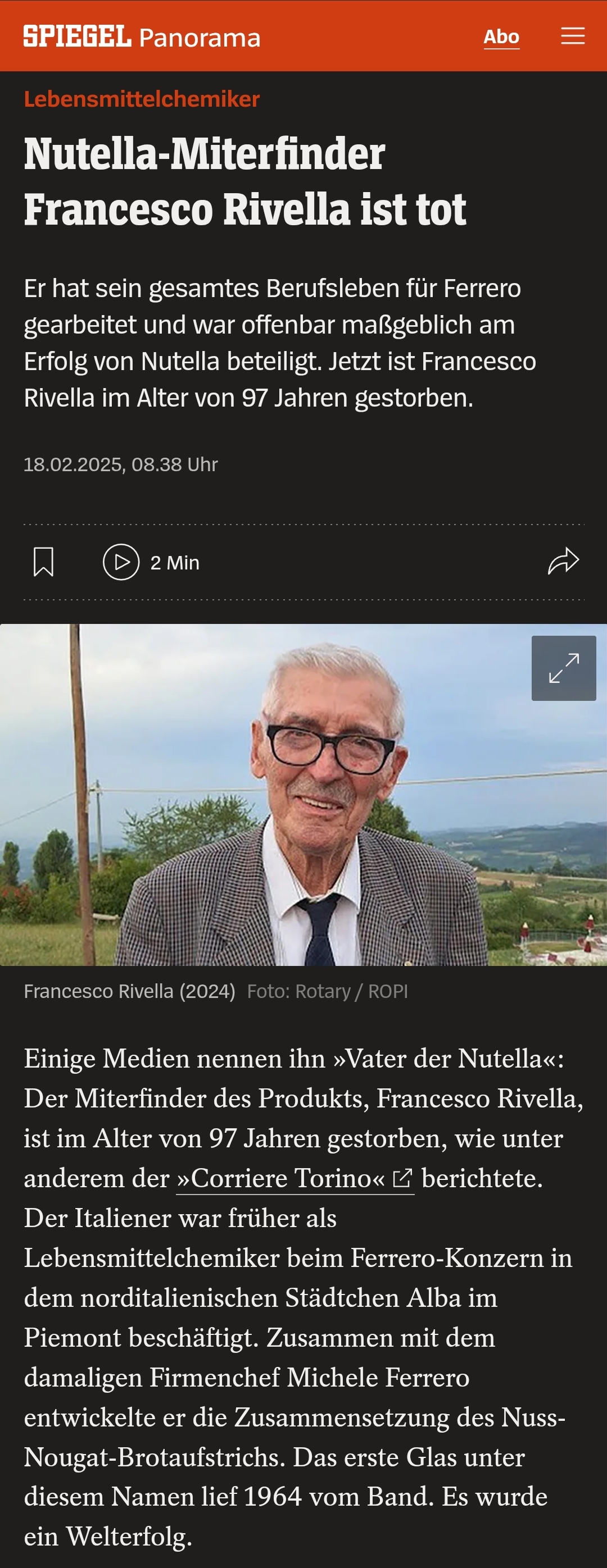Bookmark this article
The width and height of the screenshot is (607, 1568).
43,561
